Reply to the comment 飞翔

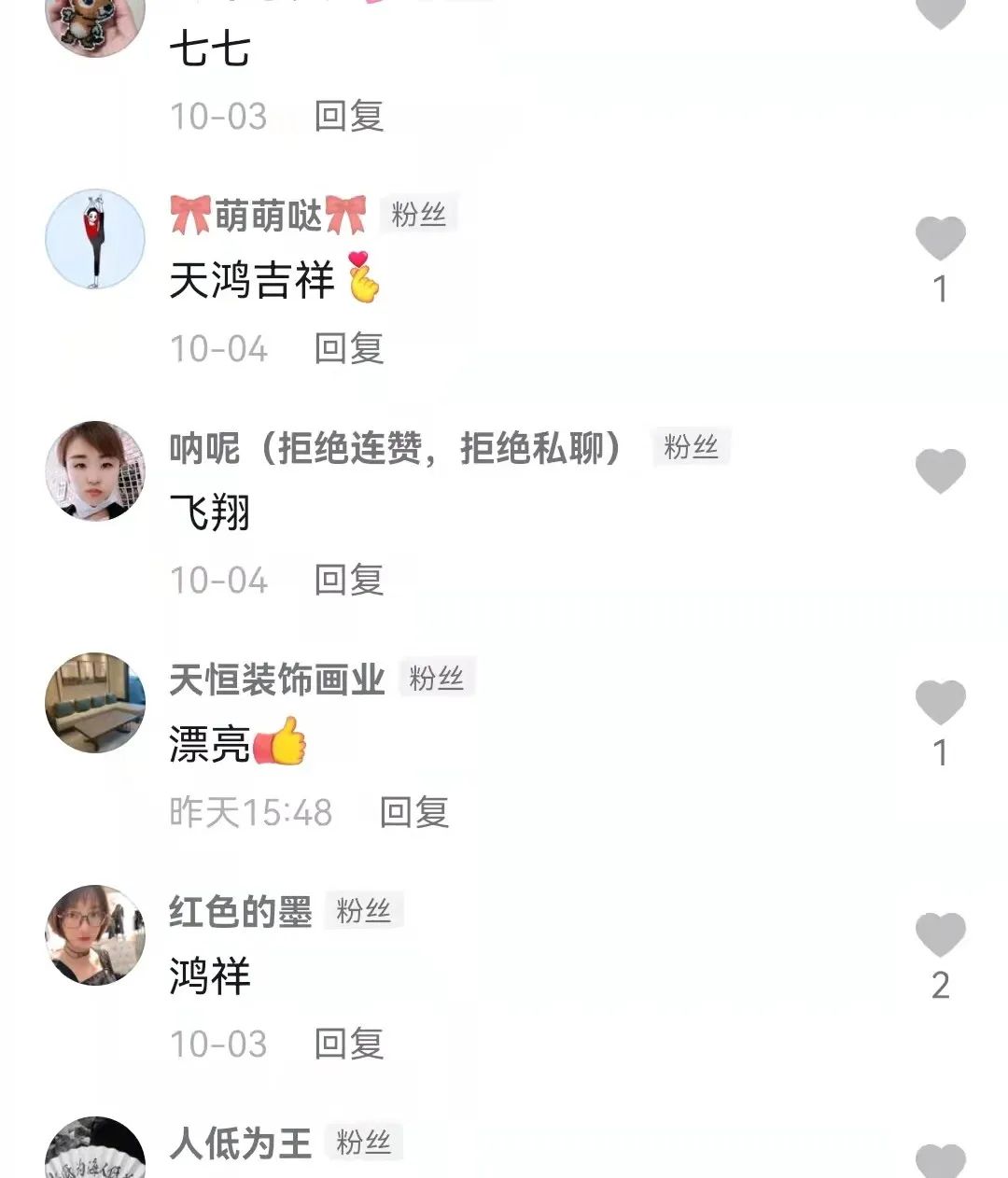coord(349,580)
